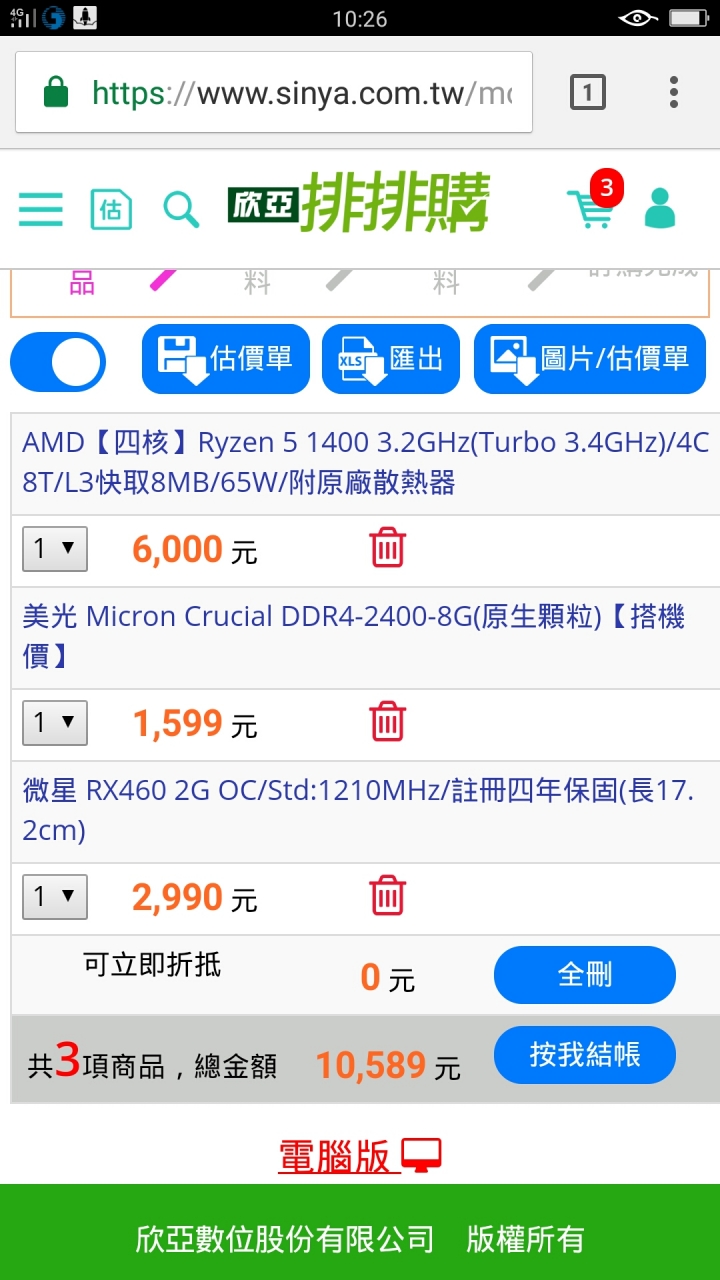Viewport: 720px width, 1280px height.
Task: Open AMD Ryzen 5 1400 product link
Action: coord(365,463)
